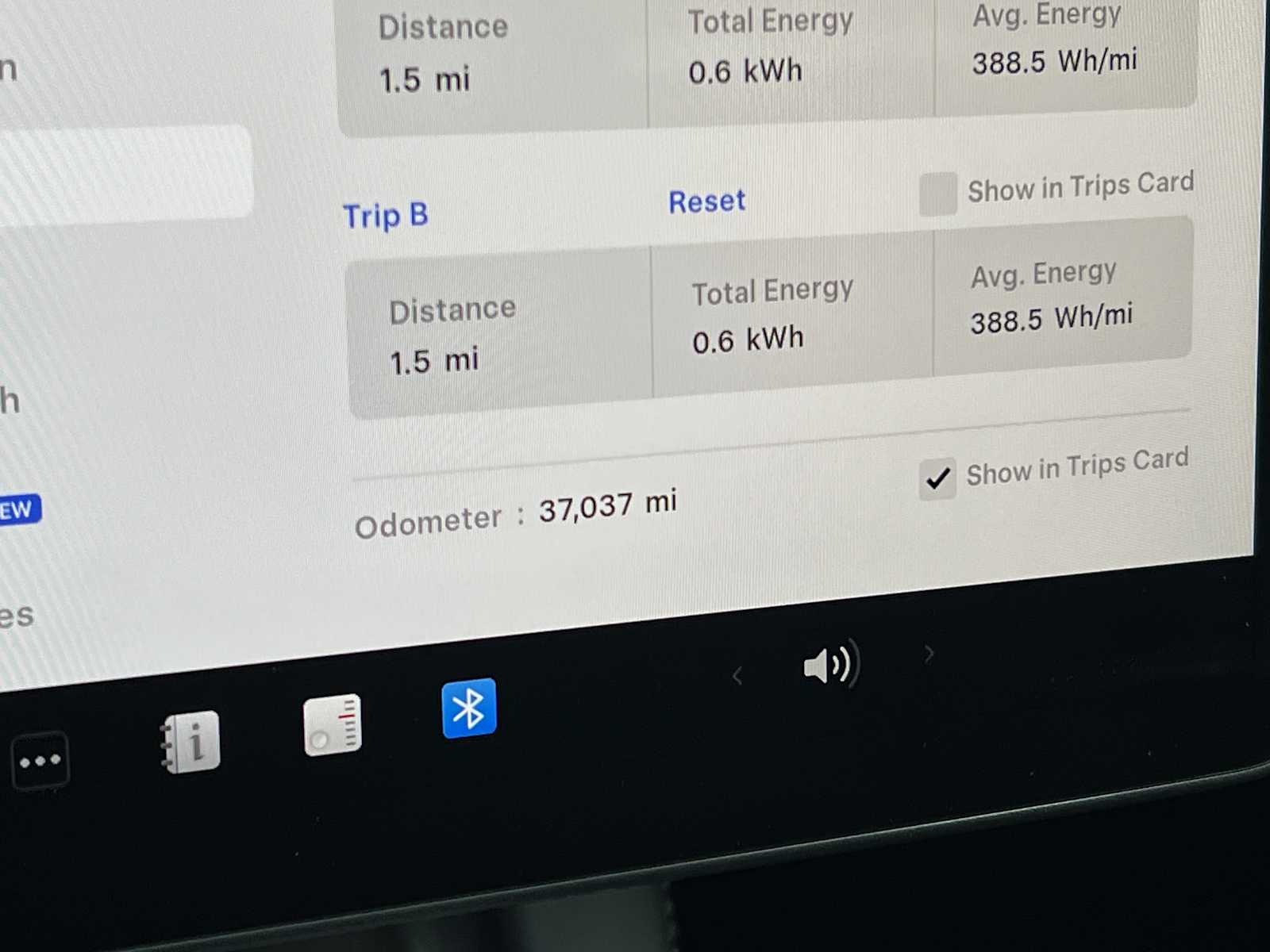
Task: Open the all apps three-dot menu
Action: [40, 762]
